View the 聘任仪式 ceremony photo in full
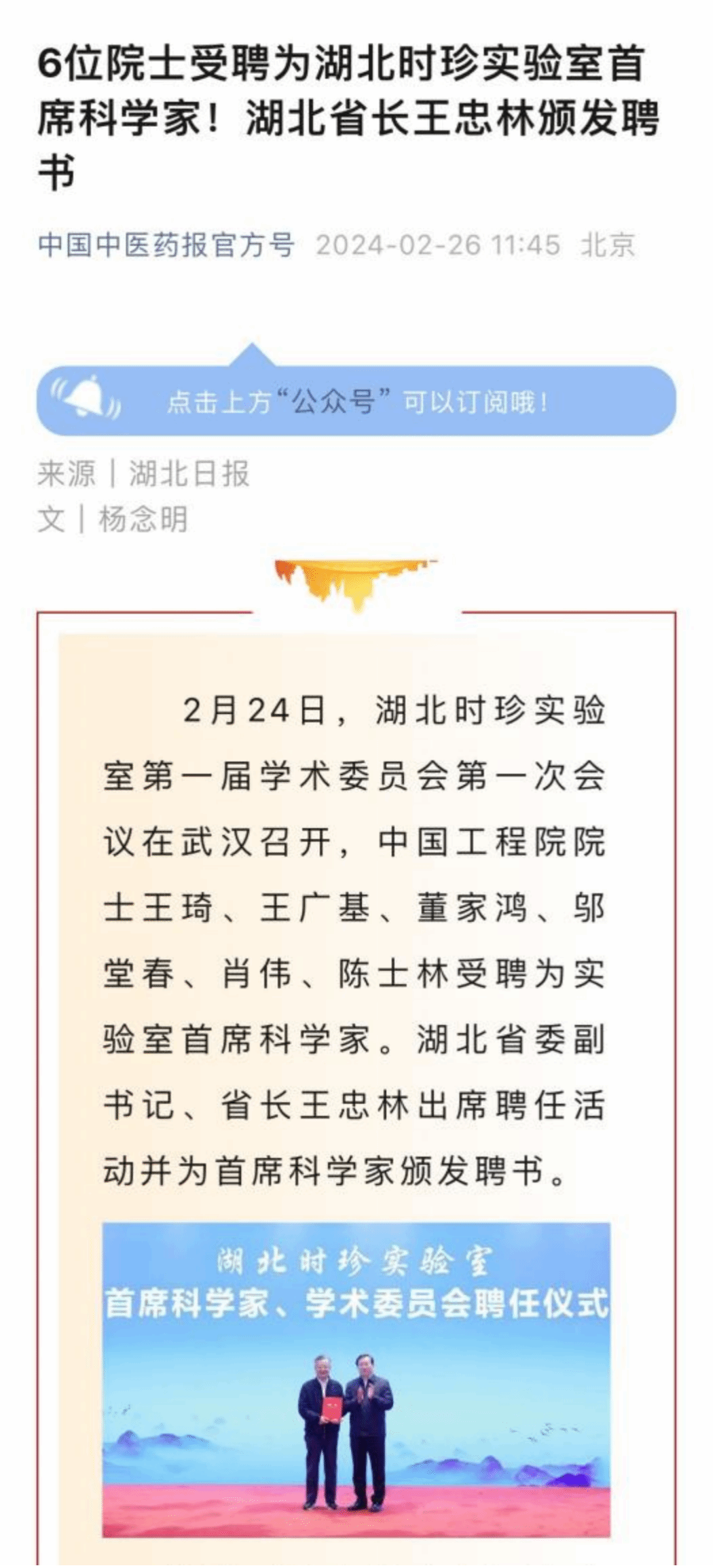Image resolution: width=717 pixels, height=1568 pixels. point(356,1379)
